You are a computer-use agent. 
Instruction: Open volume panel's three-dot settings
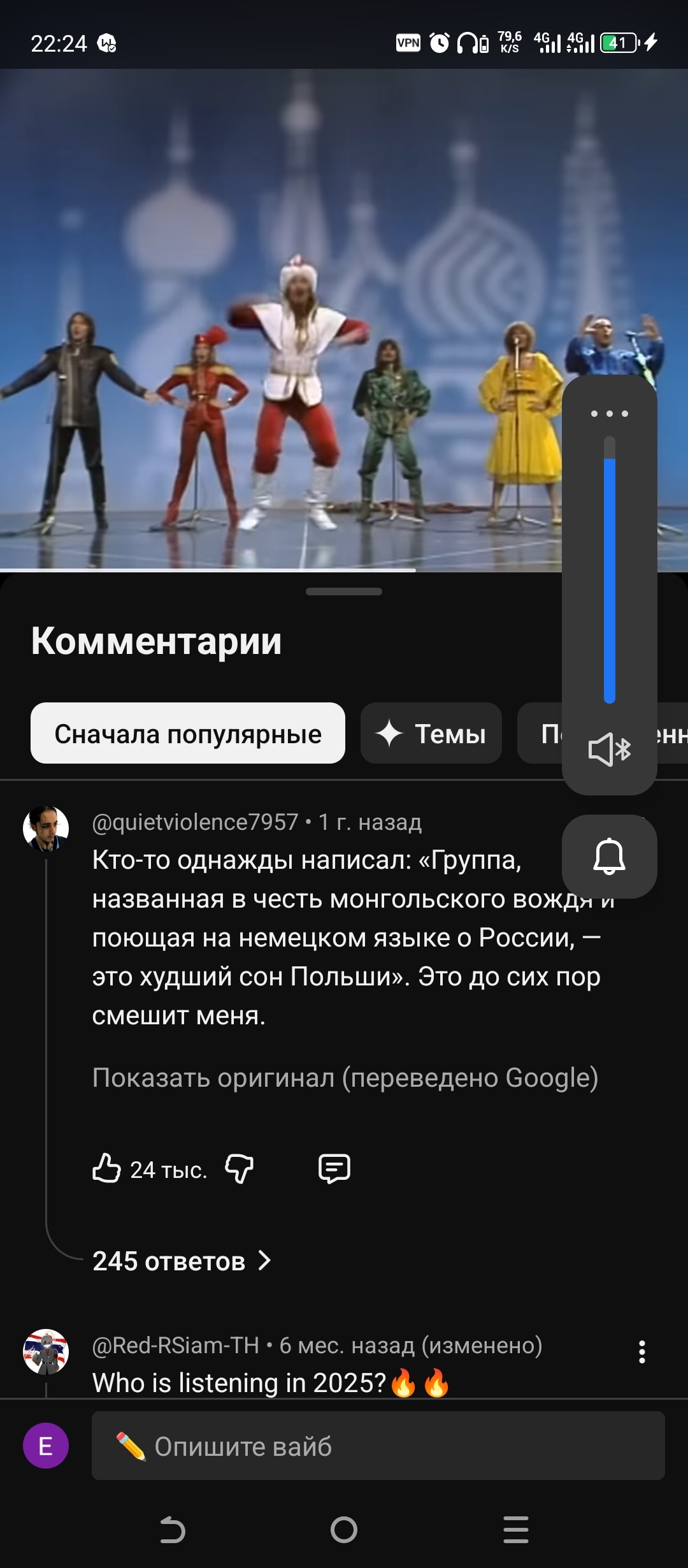(609, 414)
